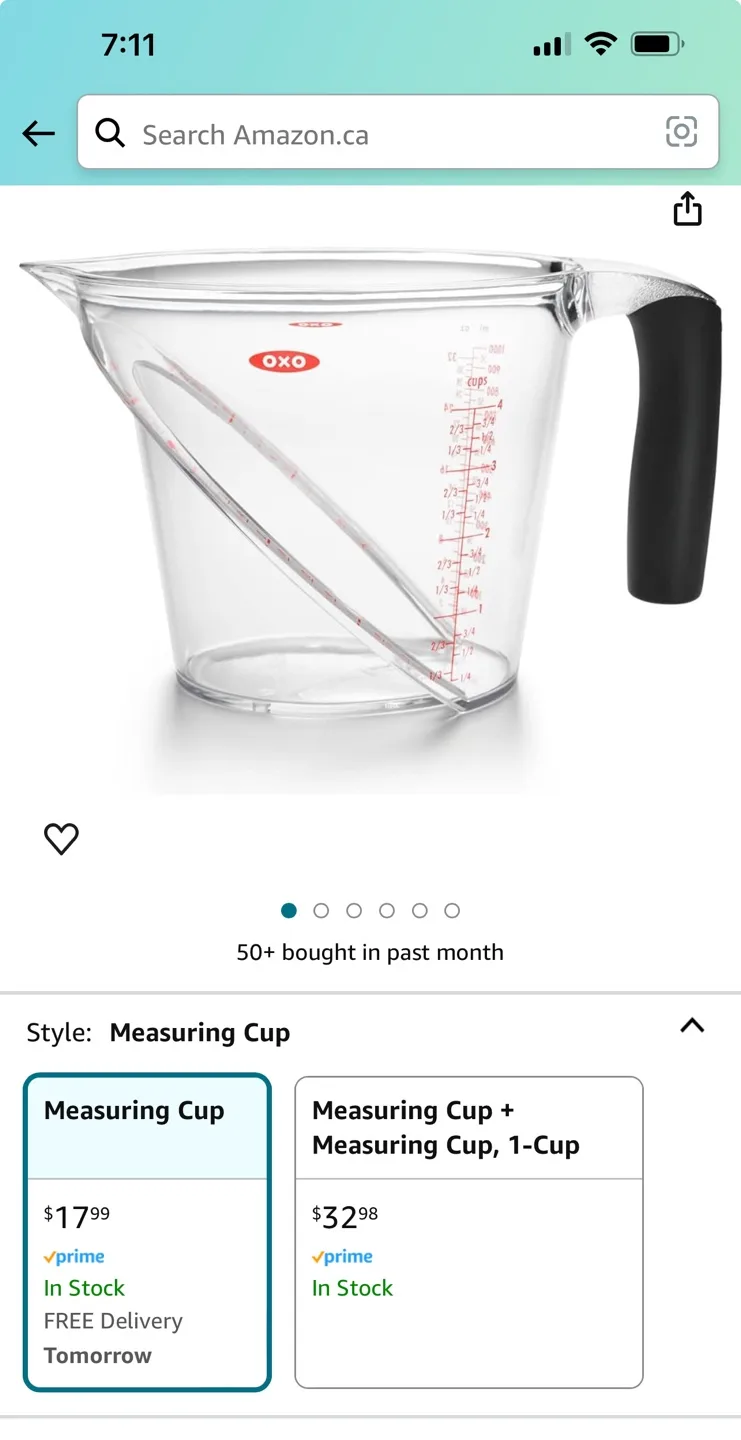Tap the first carousel dot
Viewport: 741px width, 1440px height.
click(x=288, y=911)
